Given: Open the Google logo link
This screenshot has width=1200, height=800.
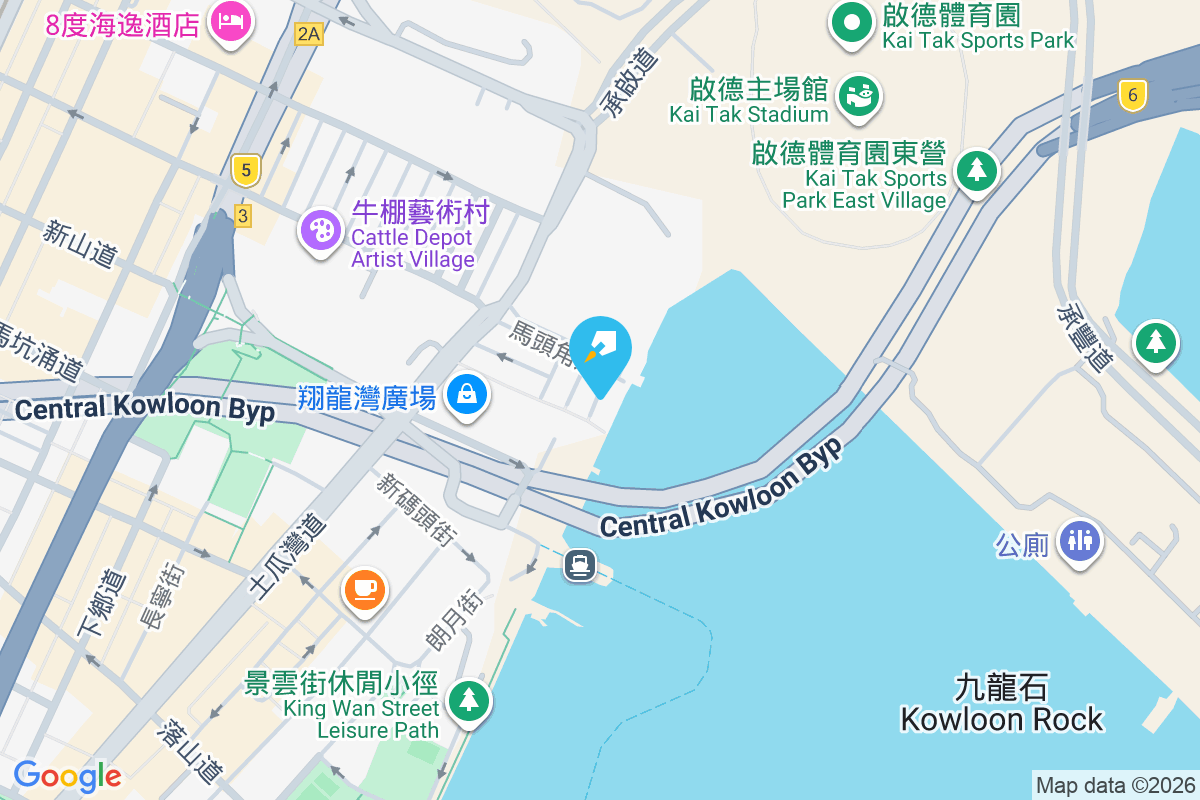Looking at the screenshot, I should click(67, 776).
